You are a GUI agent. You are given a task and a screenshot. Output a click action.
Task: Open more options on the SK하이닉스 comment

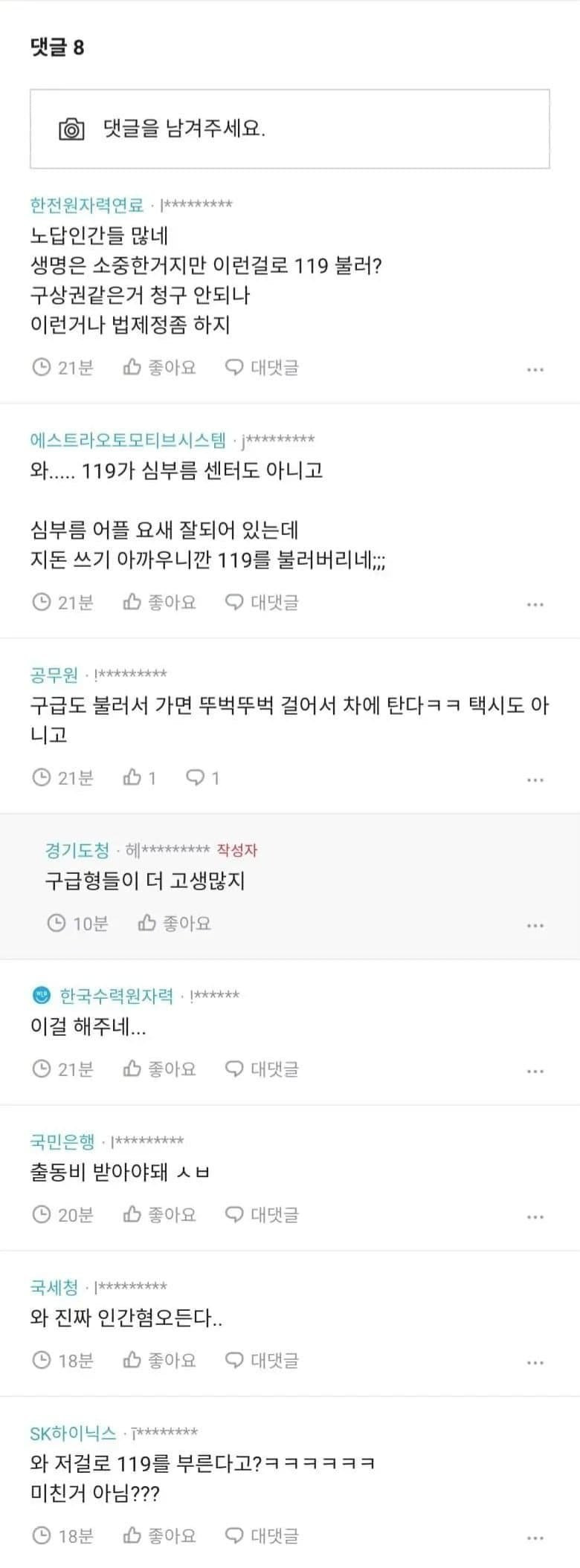pyautogui.click(x=535, y=1538)
